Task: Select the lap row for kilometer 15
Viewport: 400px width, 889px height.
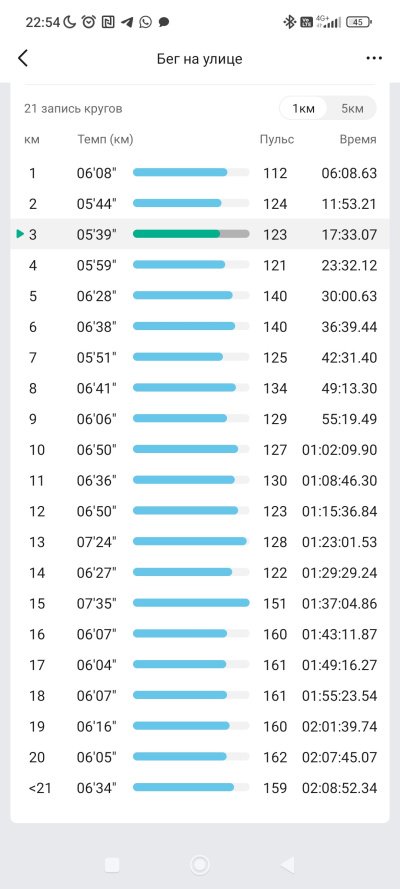Action: [200, 603]
